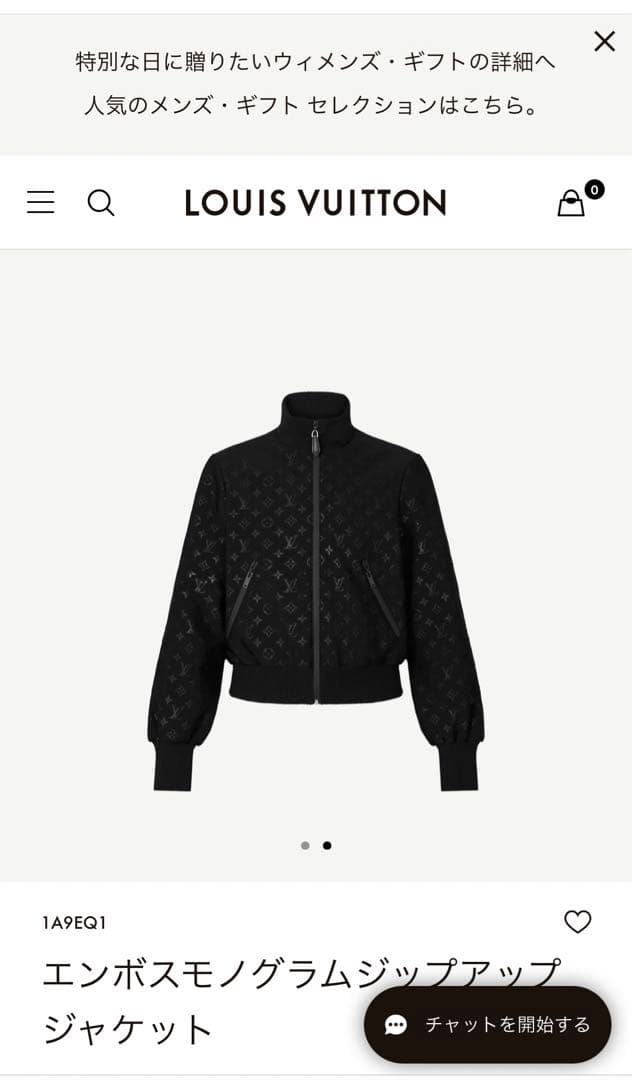Open the women's gift details link

pos(315,62)
